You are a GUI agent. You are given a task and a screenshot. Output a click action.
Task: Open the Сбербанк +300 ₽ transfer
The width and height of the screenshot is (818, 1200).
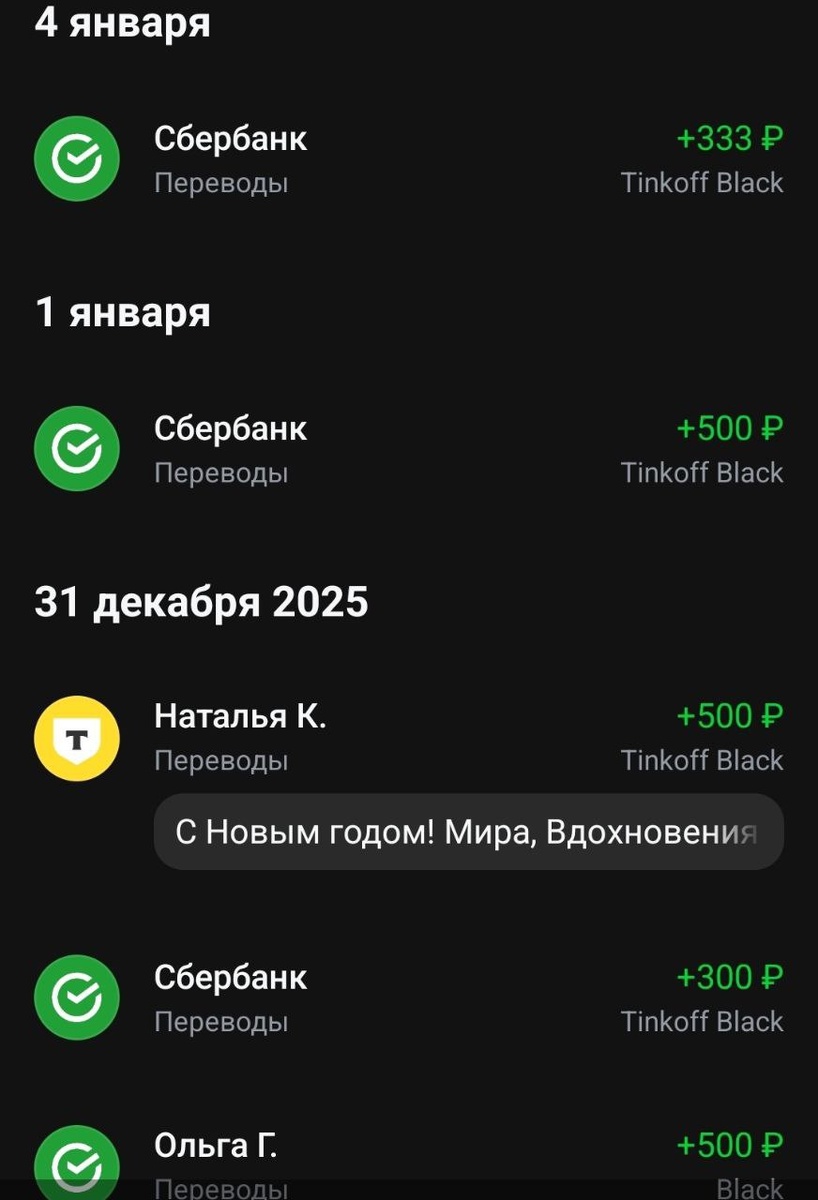pos(409,998)
